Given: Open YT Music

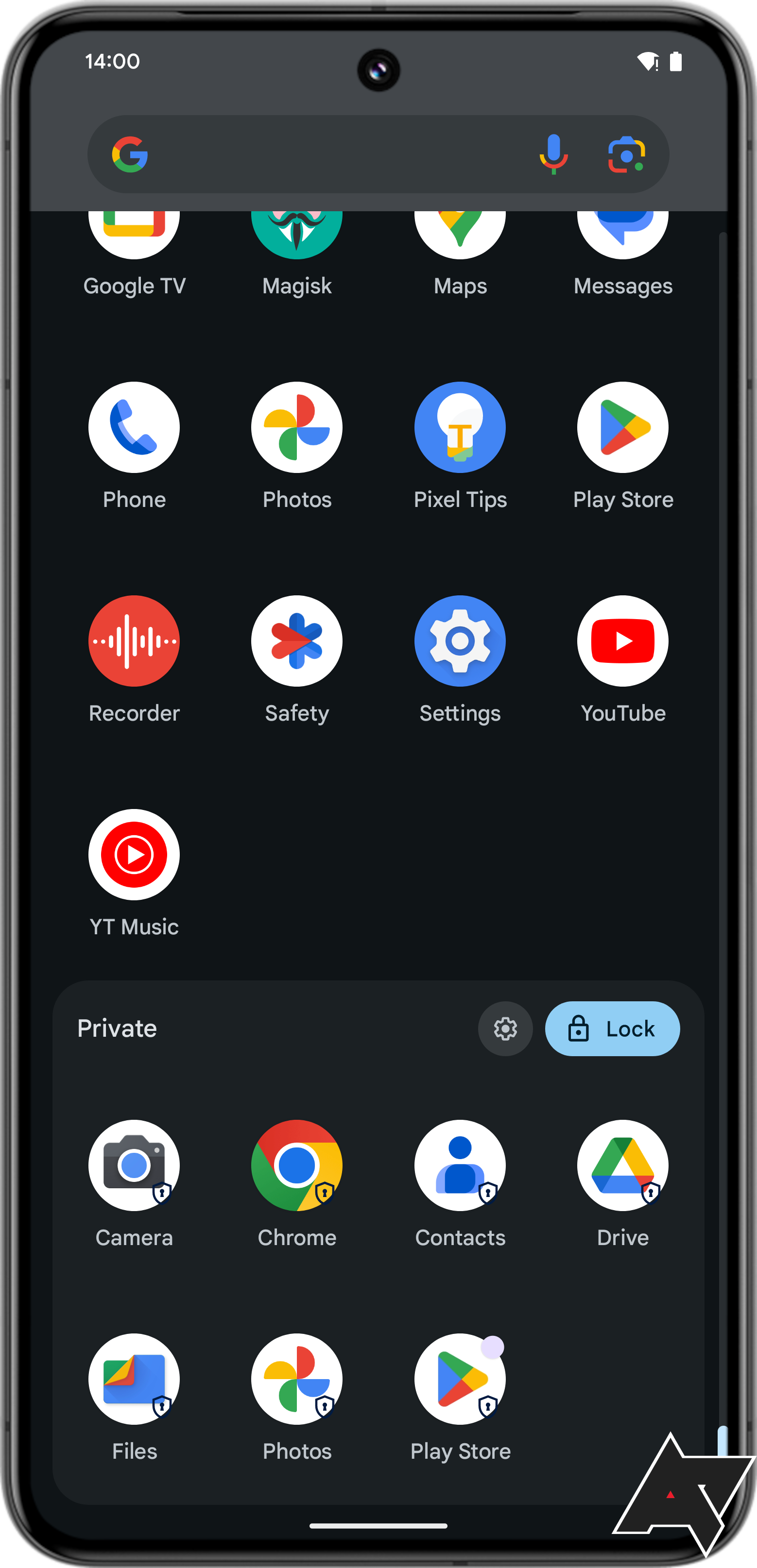Looking at the screenshot, I should coord(134,855).
